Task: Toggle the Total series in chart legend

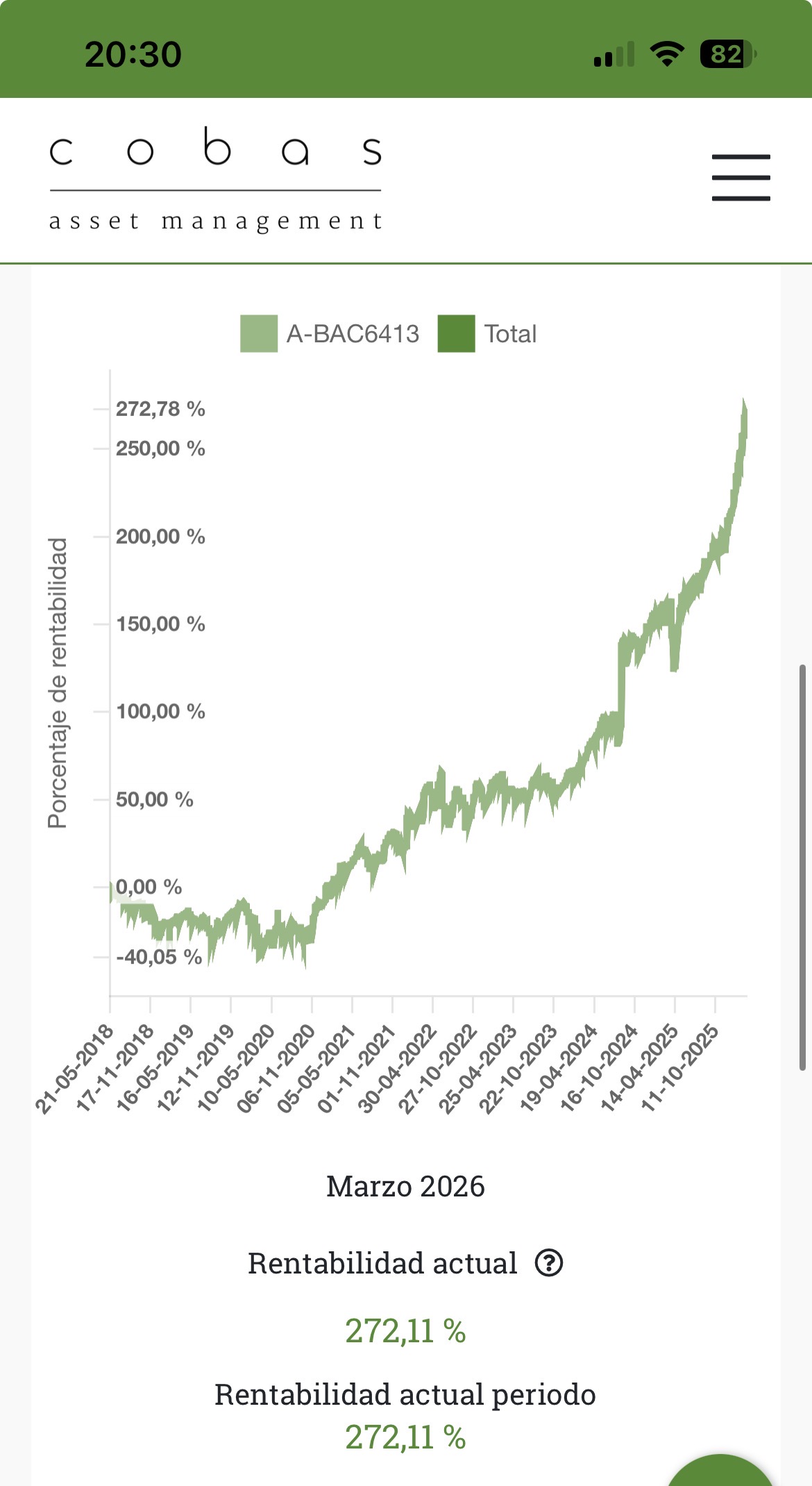Action: coord(487,334)
